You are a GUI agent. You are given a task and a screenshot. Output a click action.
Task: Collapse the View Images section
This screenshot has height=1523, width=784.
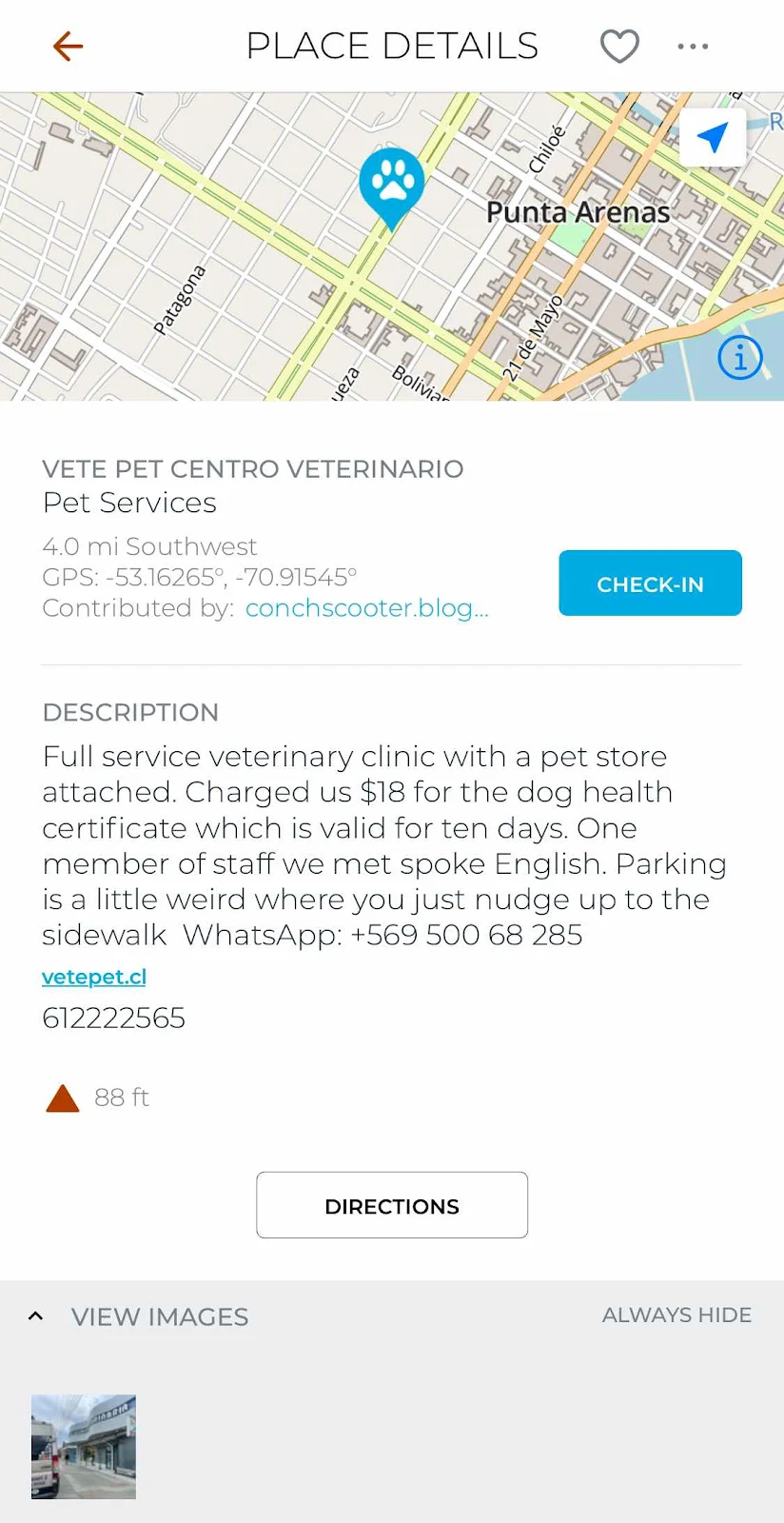36,1316
